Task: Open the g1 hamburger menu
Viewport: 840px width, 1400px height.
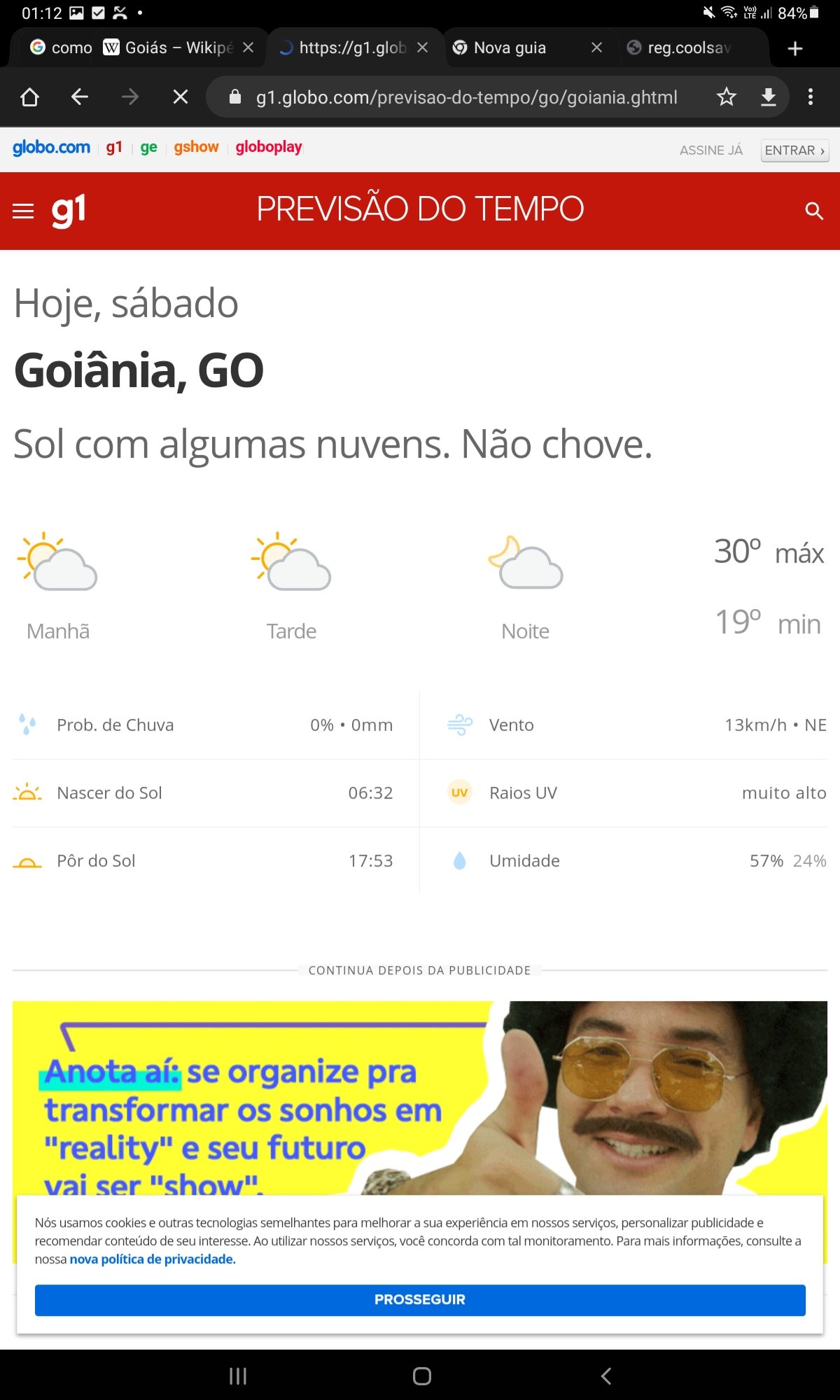Action: (23, 211)
